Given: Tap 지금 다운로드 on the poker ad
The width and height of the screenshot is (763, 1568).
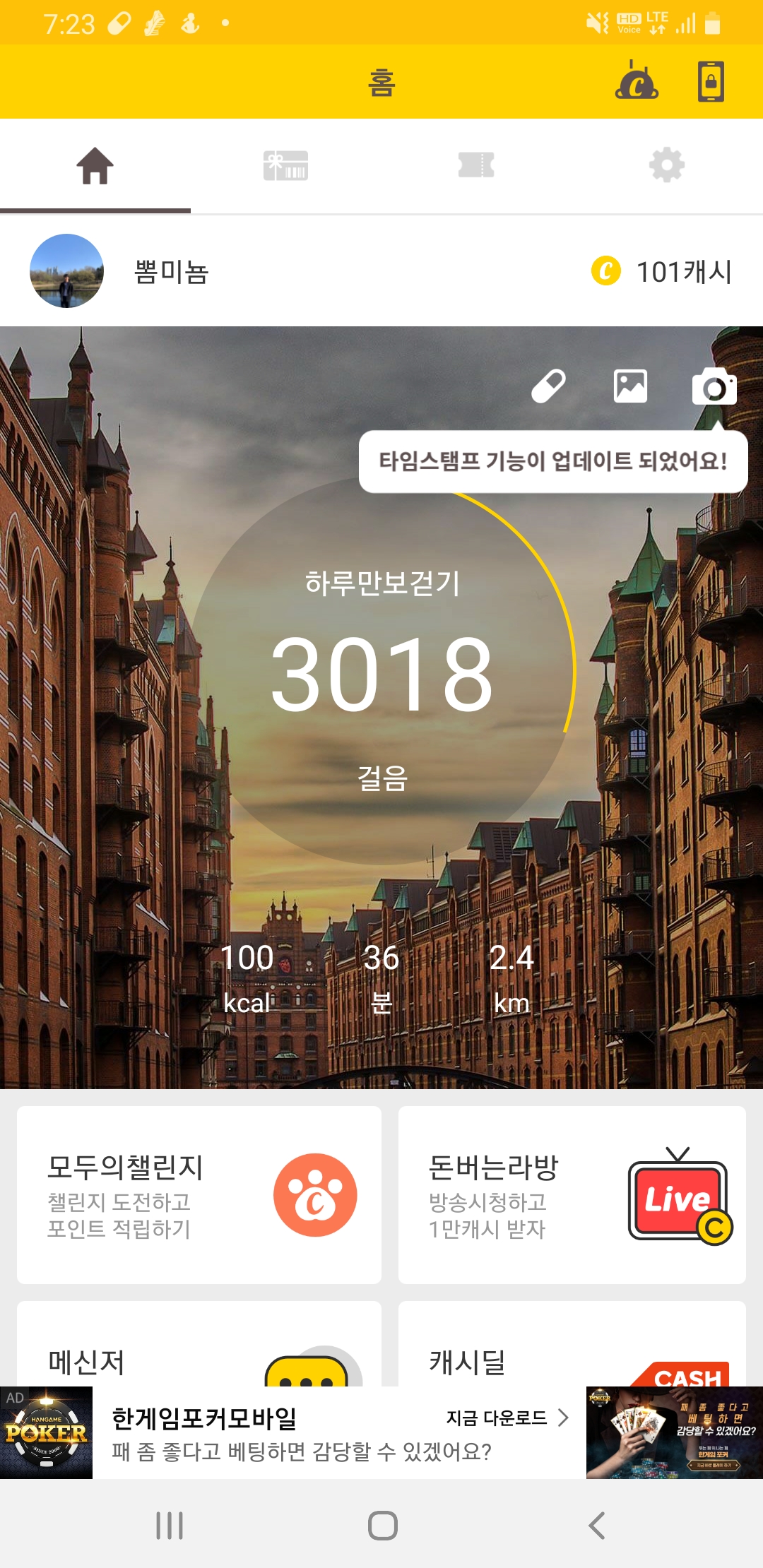Looking at the screenshot, I should click(x=507, y=1418).
